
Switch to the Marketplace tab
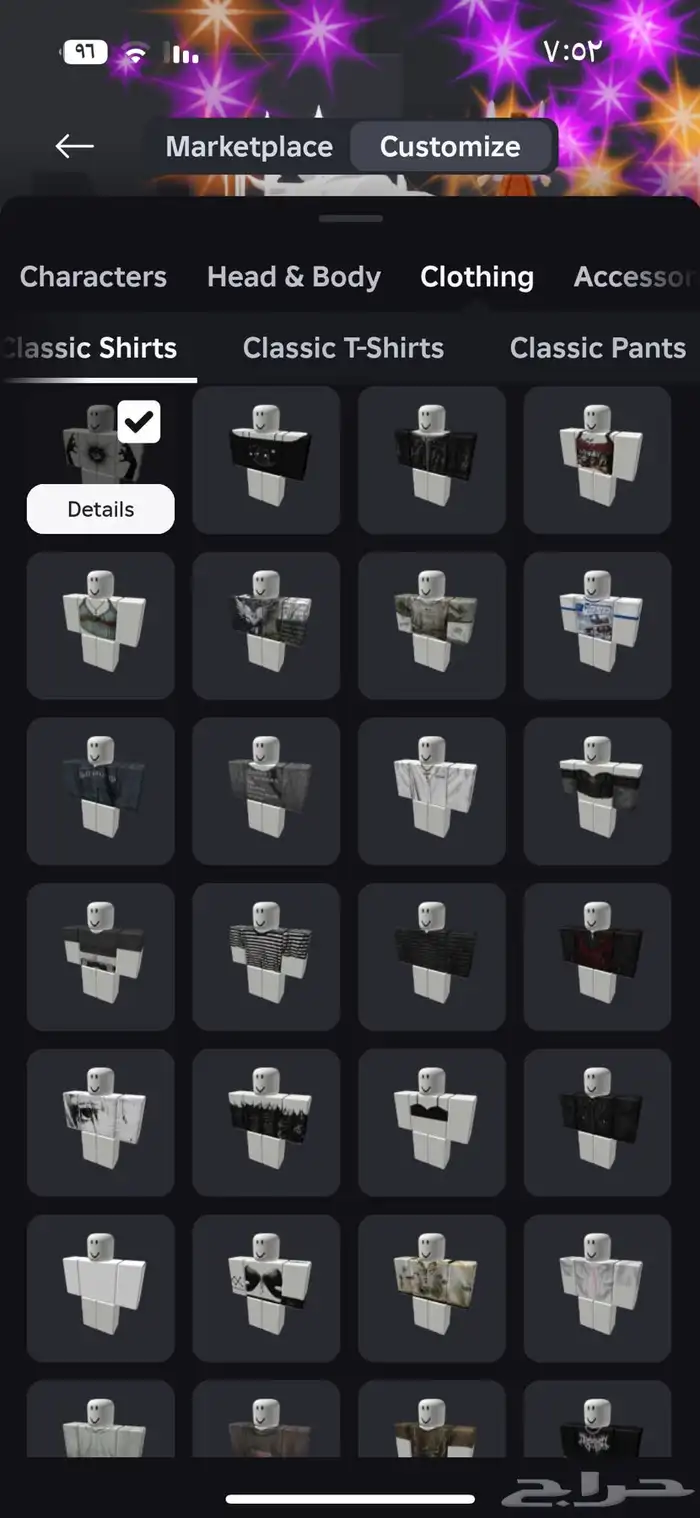click(x=249, y=147)
